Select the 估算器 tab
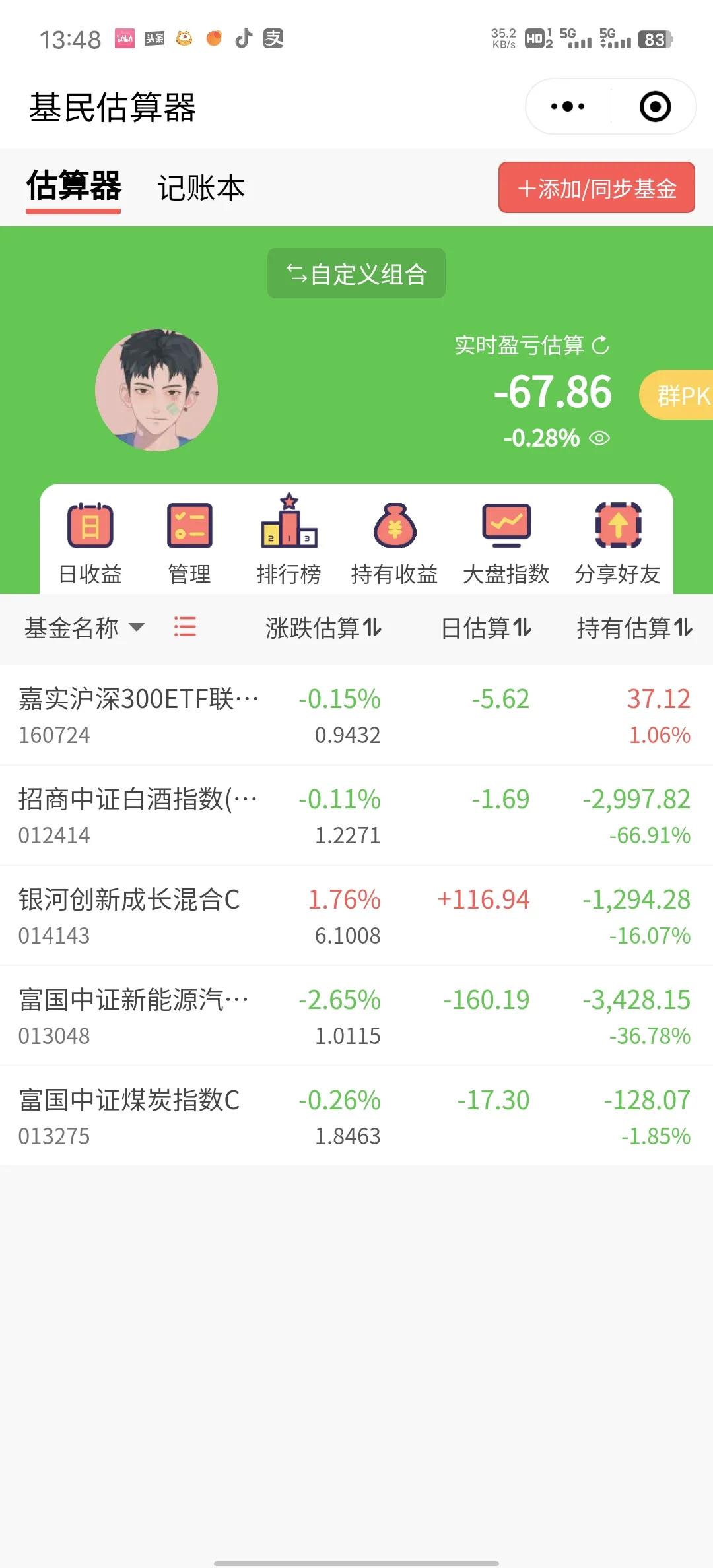 tap(73, 187)
